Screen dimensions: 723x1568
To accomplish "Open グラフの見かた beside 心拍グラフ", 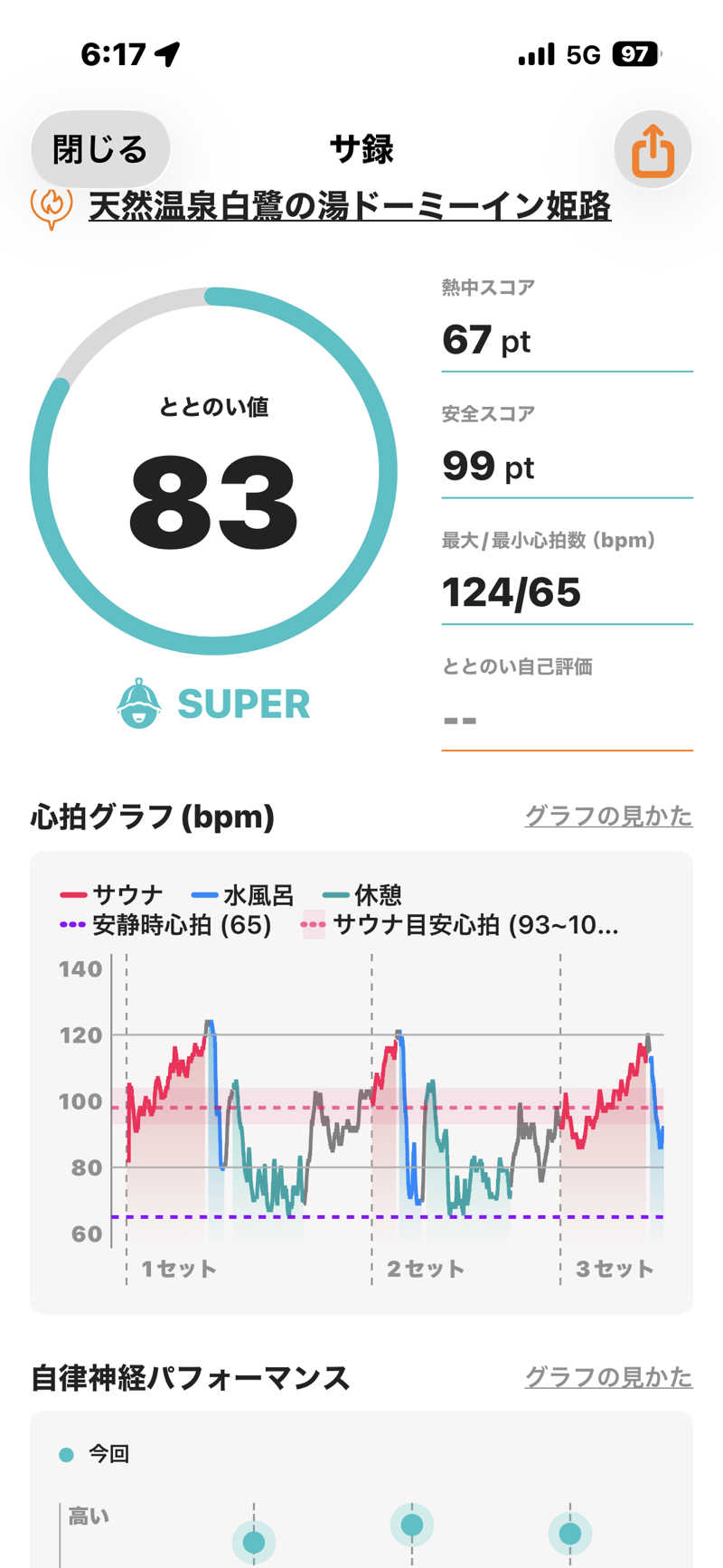I will point(608,816).
